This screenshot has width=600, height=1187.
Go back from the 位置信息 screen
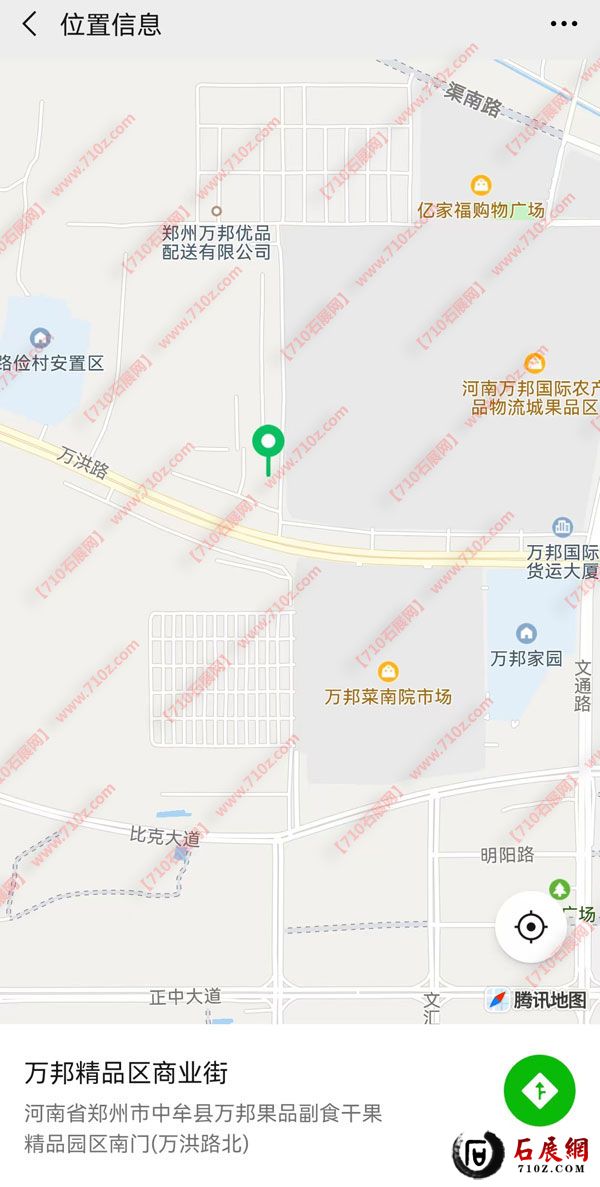pyautogui.click(x=30, y=25)
